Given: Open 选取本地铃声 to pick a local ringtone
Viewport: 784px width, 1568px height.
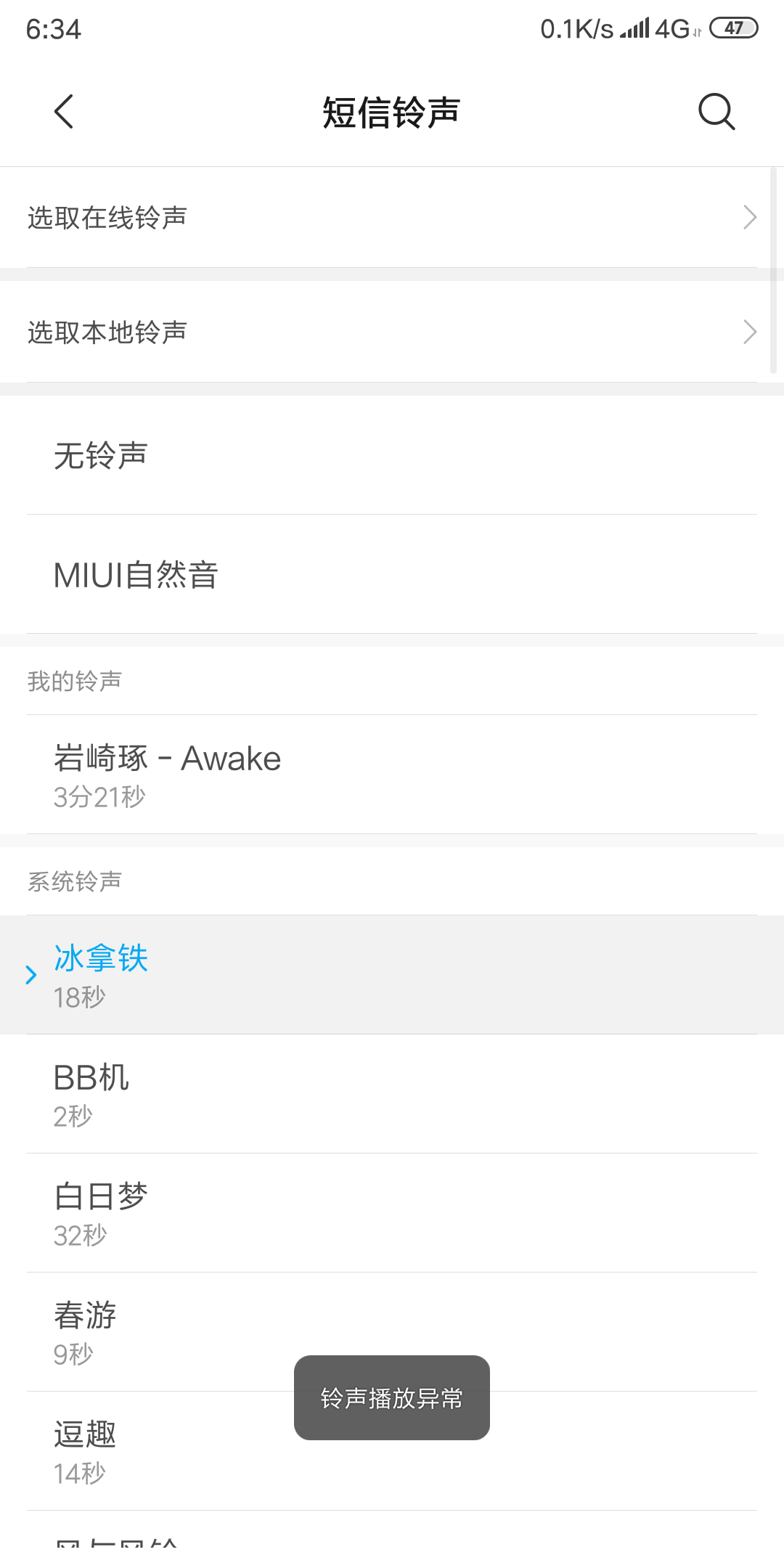Looking at the screenshot, I should pyautogui.click(x=392, y=332).
